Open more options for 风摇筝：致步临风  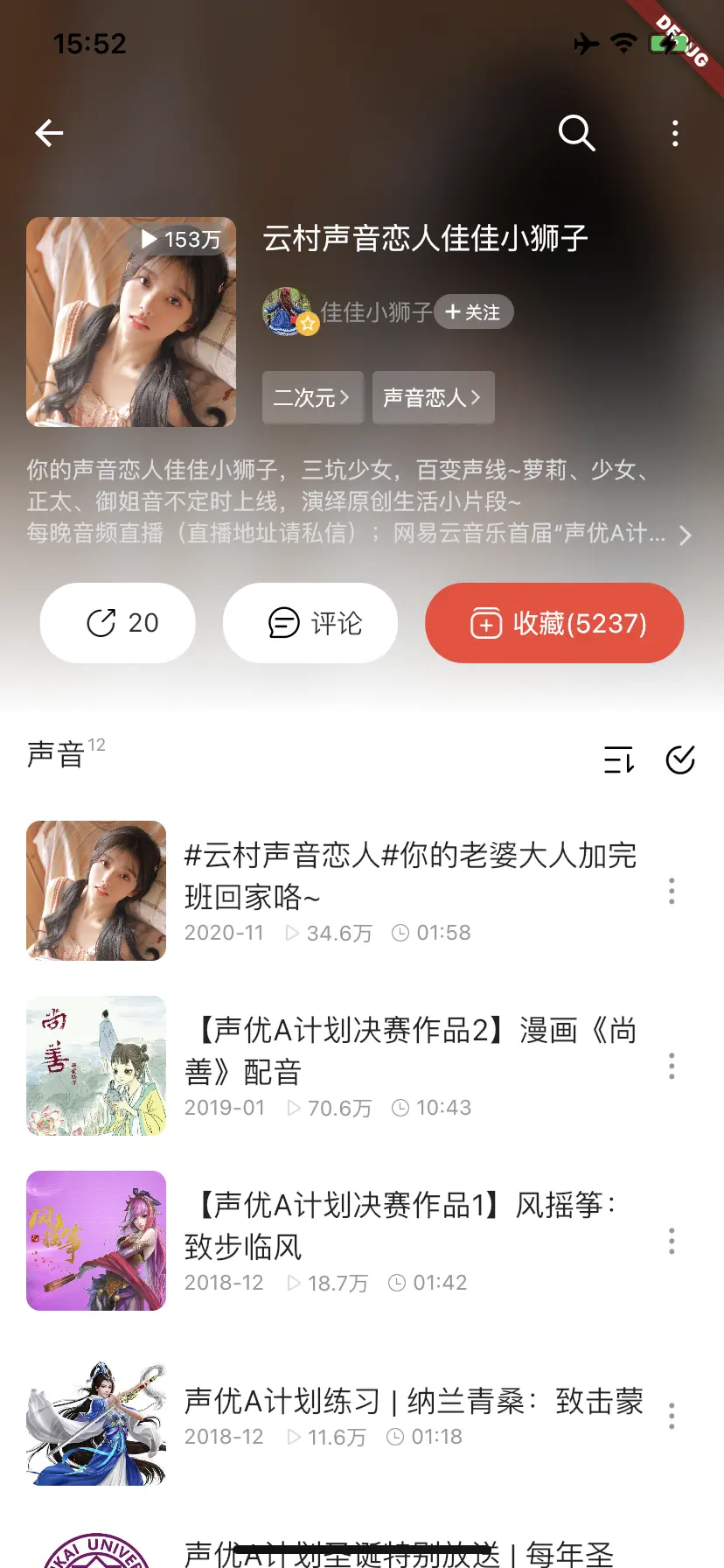(672, 1241)
